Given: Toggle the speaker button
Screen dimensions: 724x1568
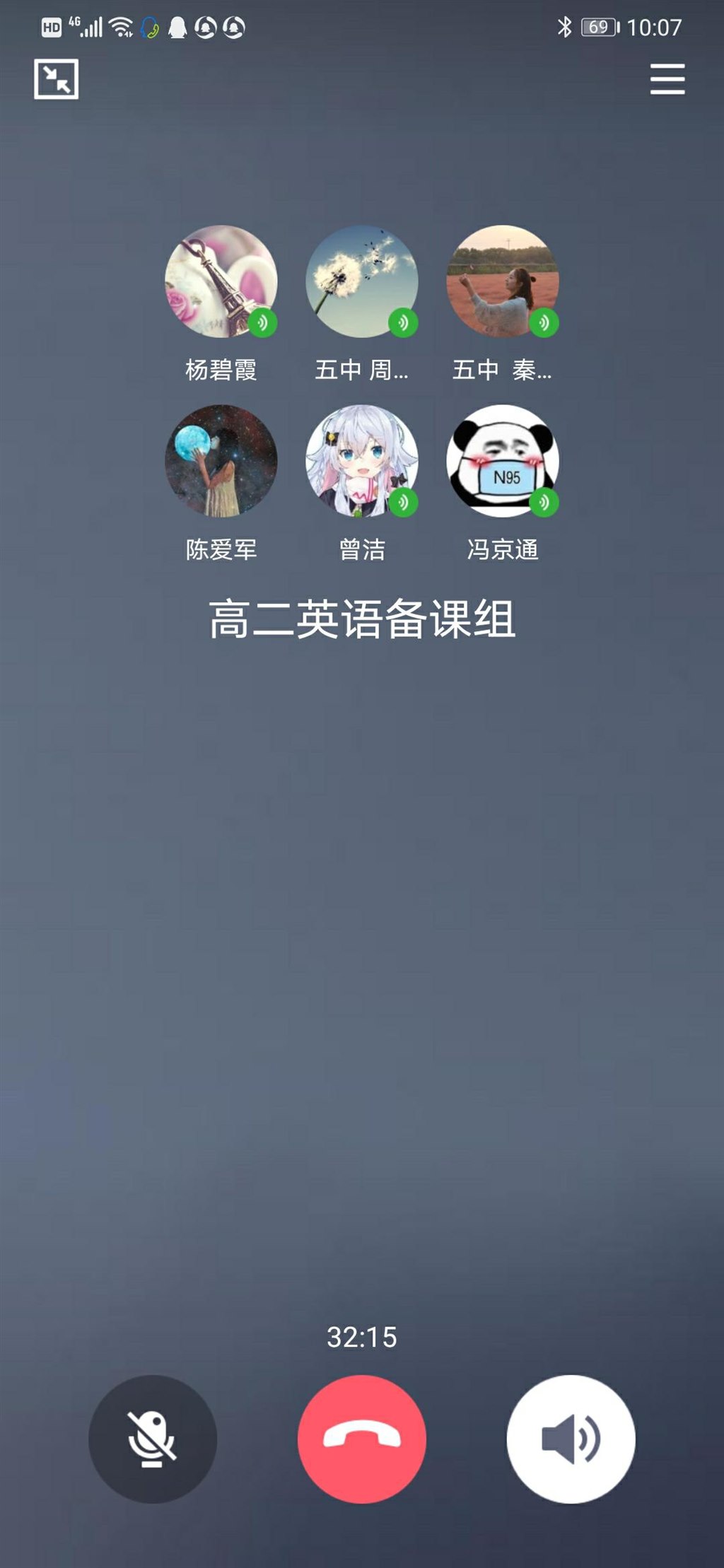Looking at the screenshot, I should point(571,1439).
